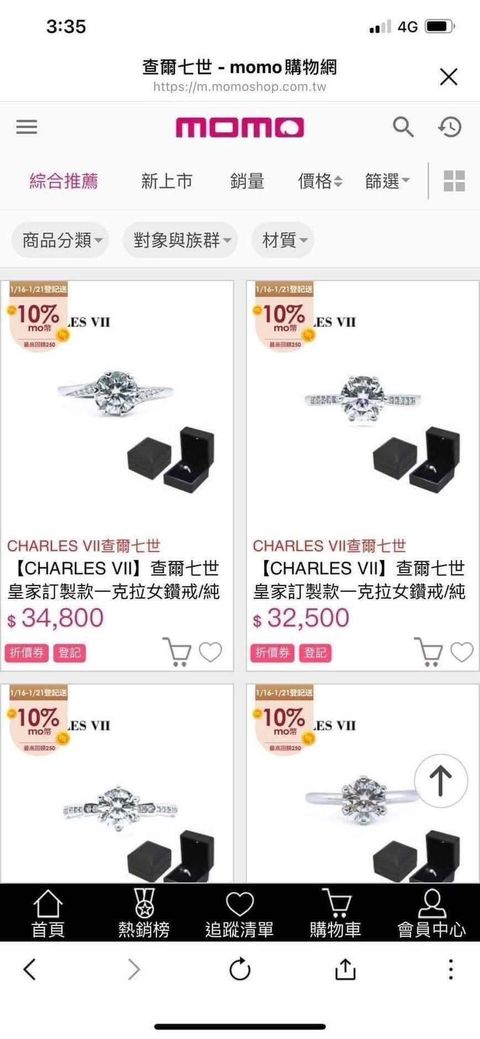Open browsing history clock icon

(x=450, y=127)
